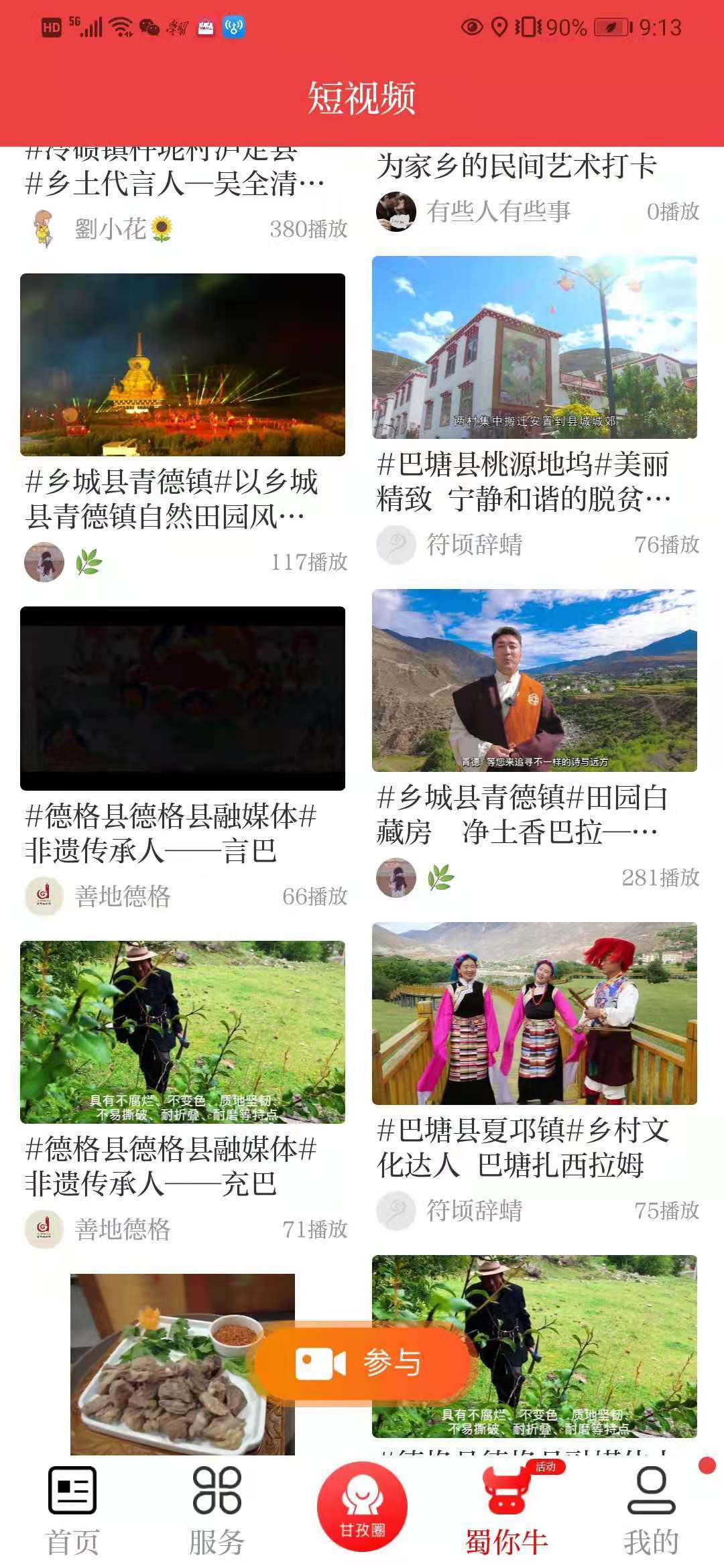Viewport: 724px width, 1568px height.
Task: Tap the orange 参与 record button
Action: click(362, 1363)
